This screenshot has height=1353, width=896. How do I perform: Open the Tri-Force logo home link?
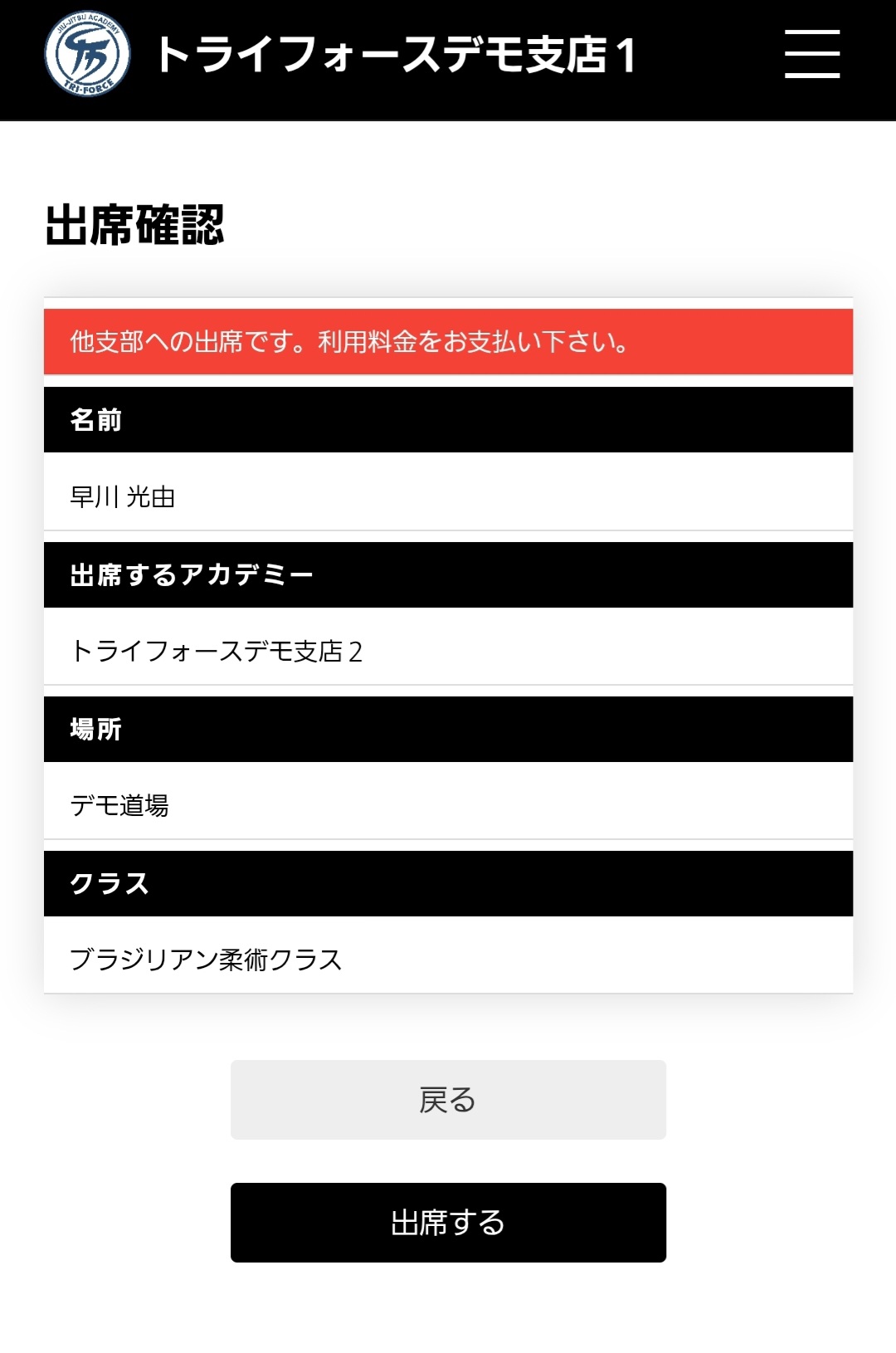[87, 54]
